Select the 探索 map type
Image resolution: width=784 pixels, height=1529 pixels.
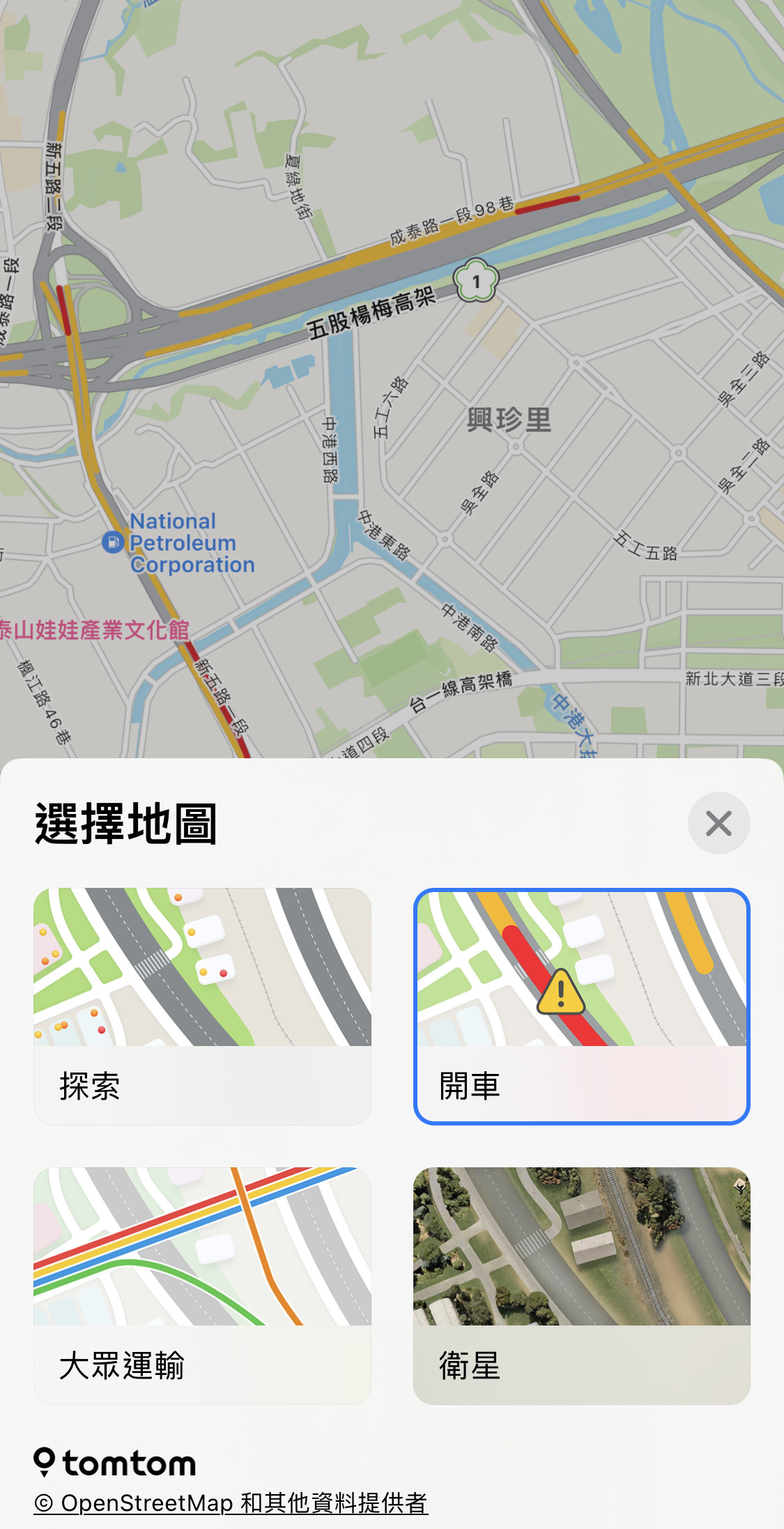[x=202, y=1006]
